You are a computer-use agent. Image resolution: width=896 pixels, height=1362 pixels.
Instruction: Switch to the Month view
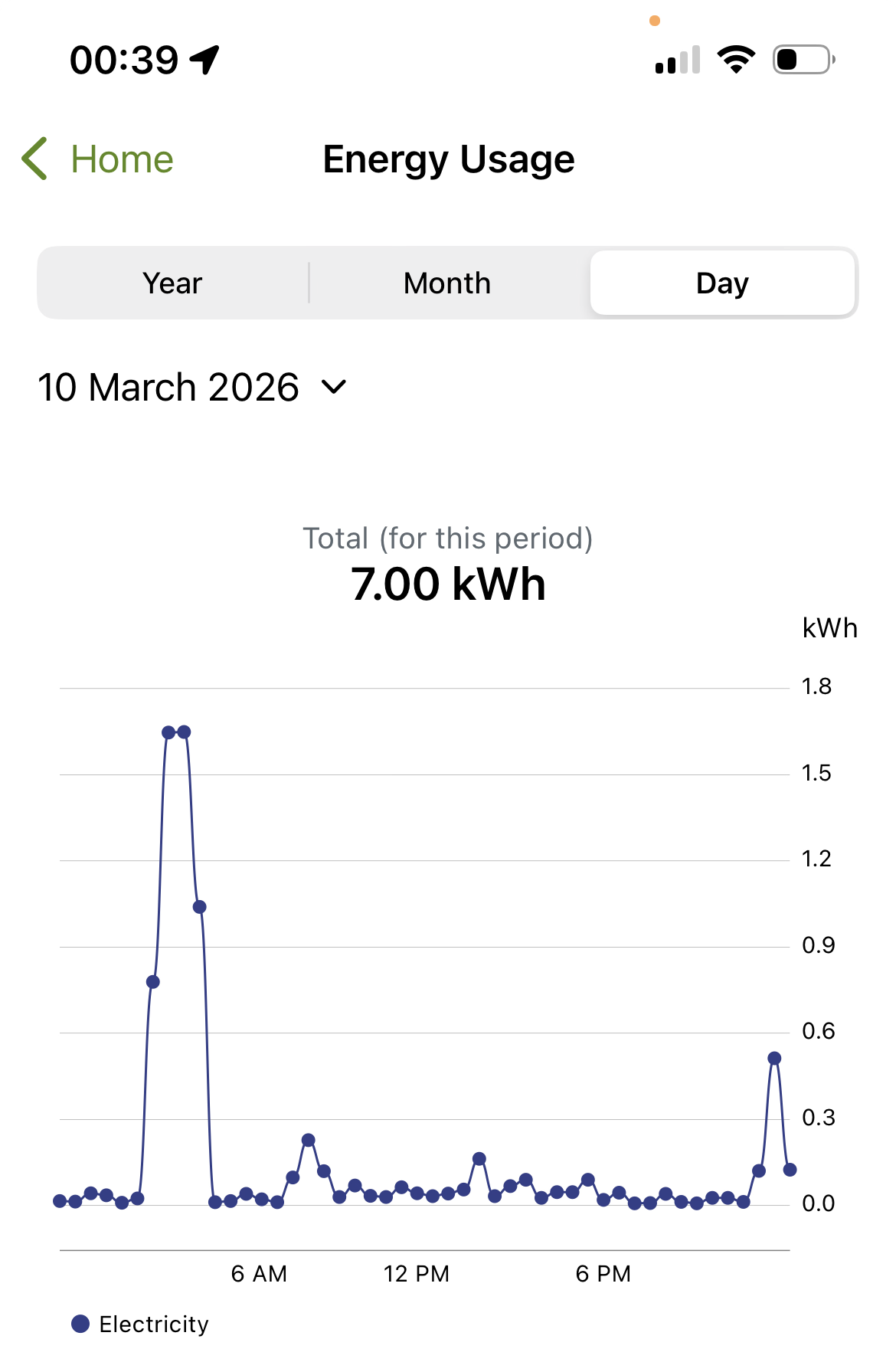tap(447, 283)
